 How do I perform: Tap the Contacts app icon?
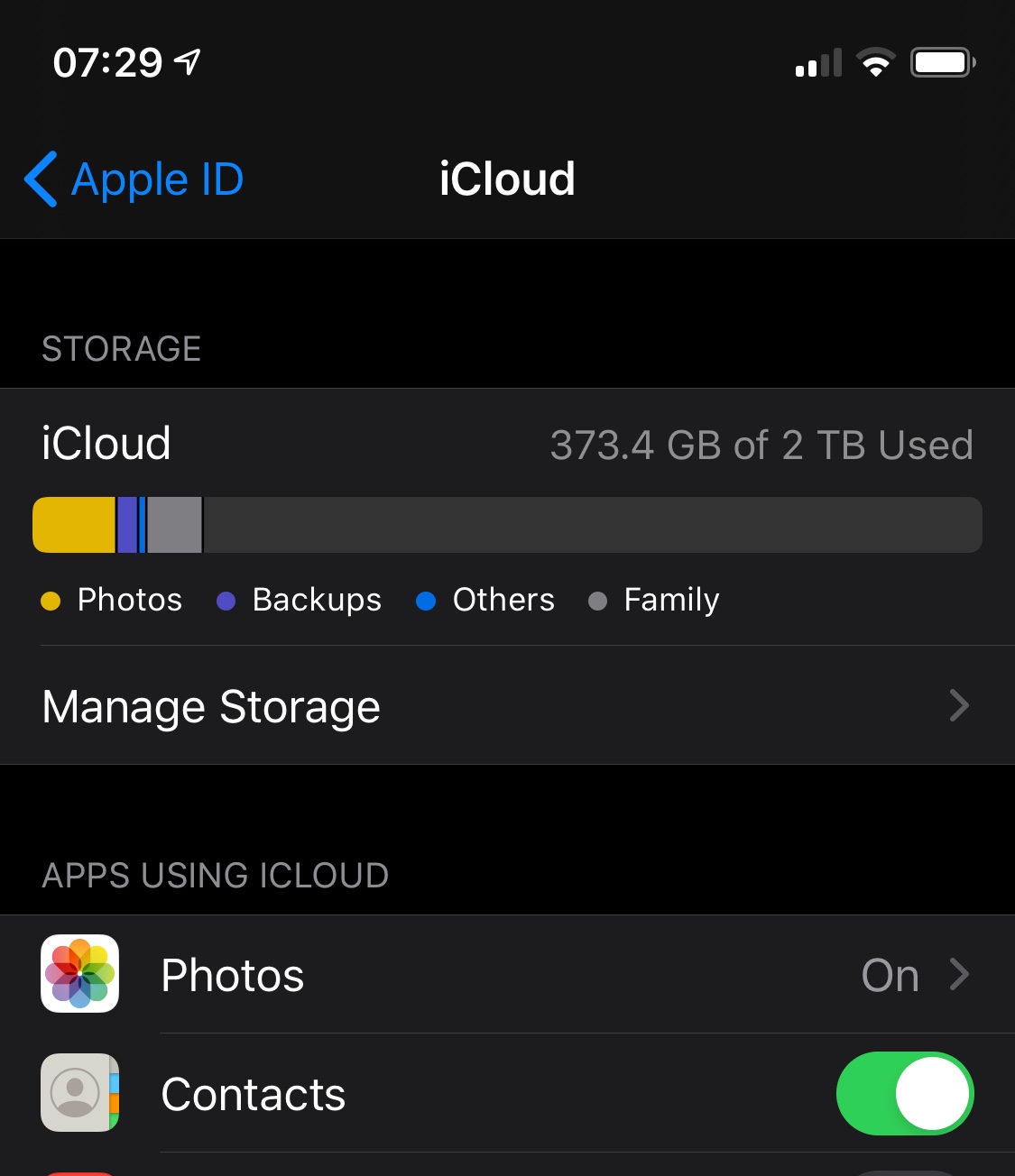79,1093
